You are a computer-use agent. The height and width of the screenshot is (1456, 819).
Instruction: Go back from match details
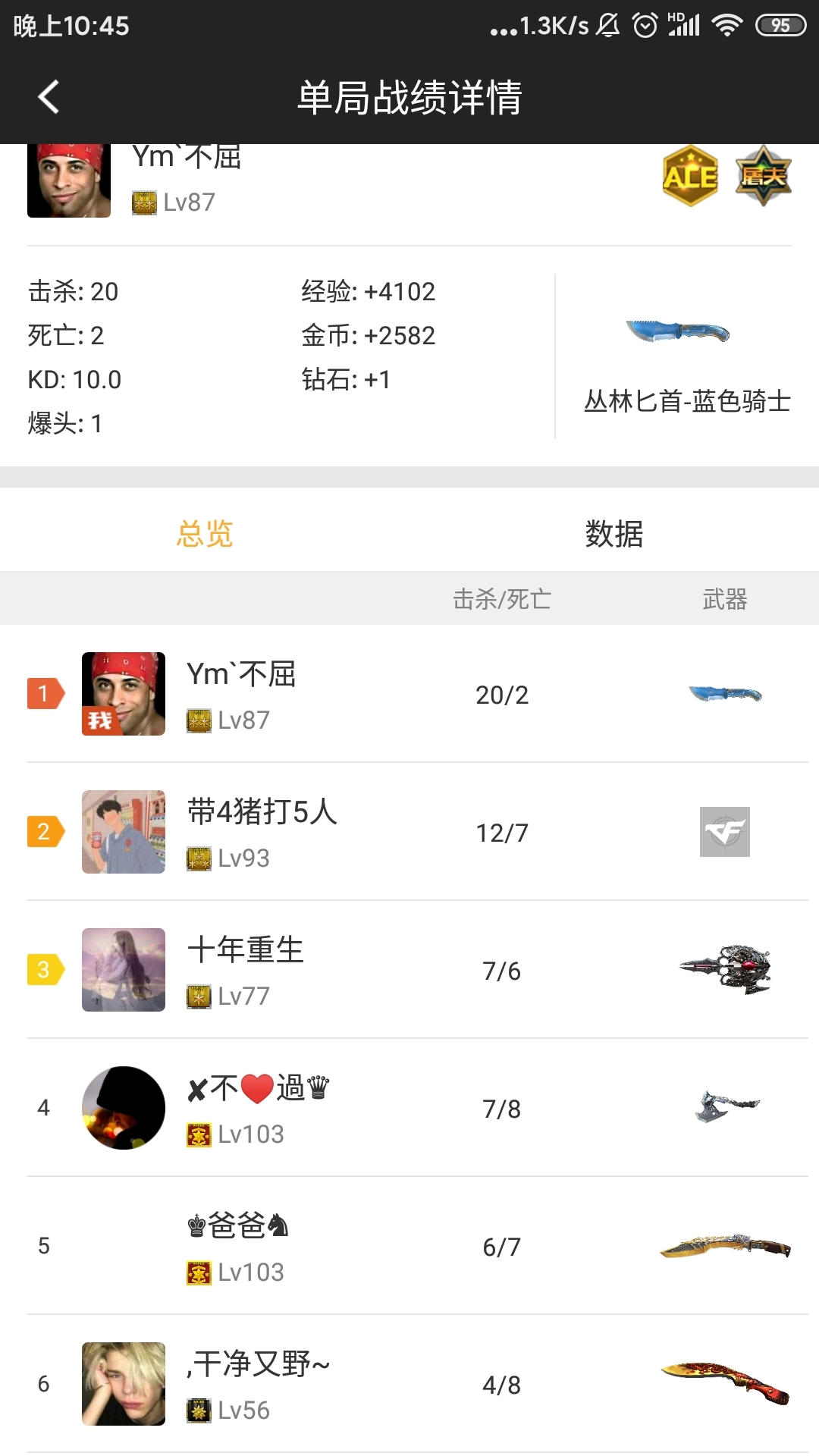coord(49,97)
